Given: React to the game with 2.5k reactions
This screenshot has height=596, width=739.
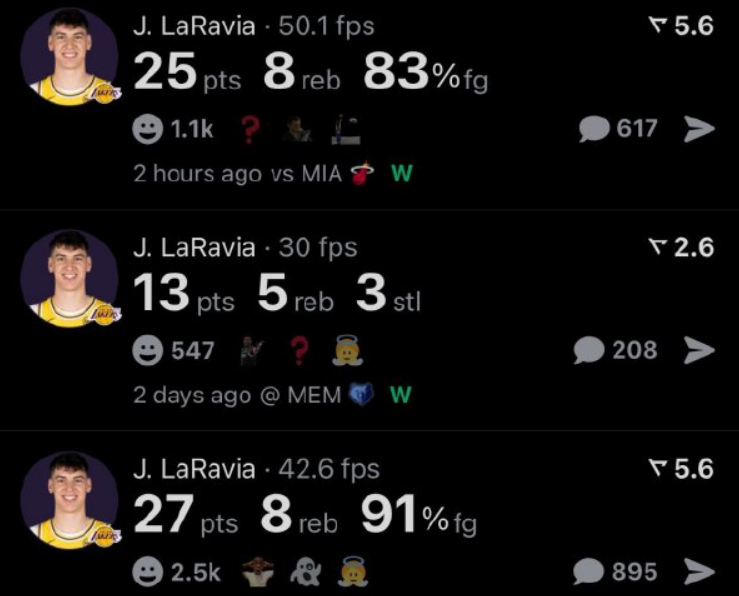Looking at the screenshot, I should [148, 572].
